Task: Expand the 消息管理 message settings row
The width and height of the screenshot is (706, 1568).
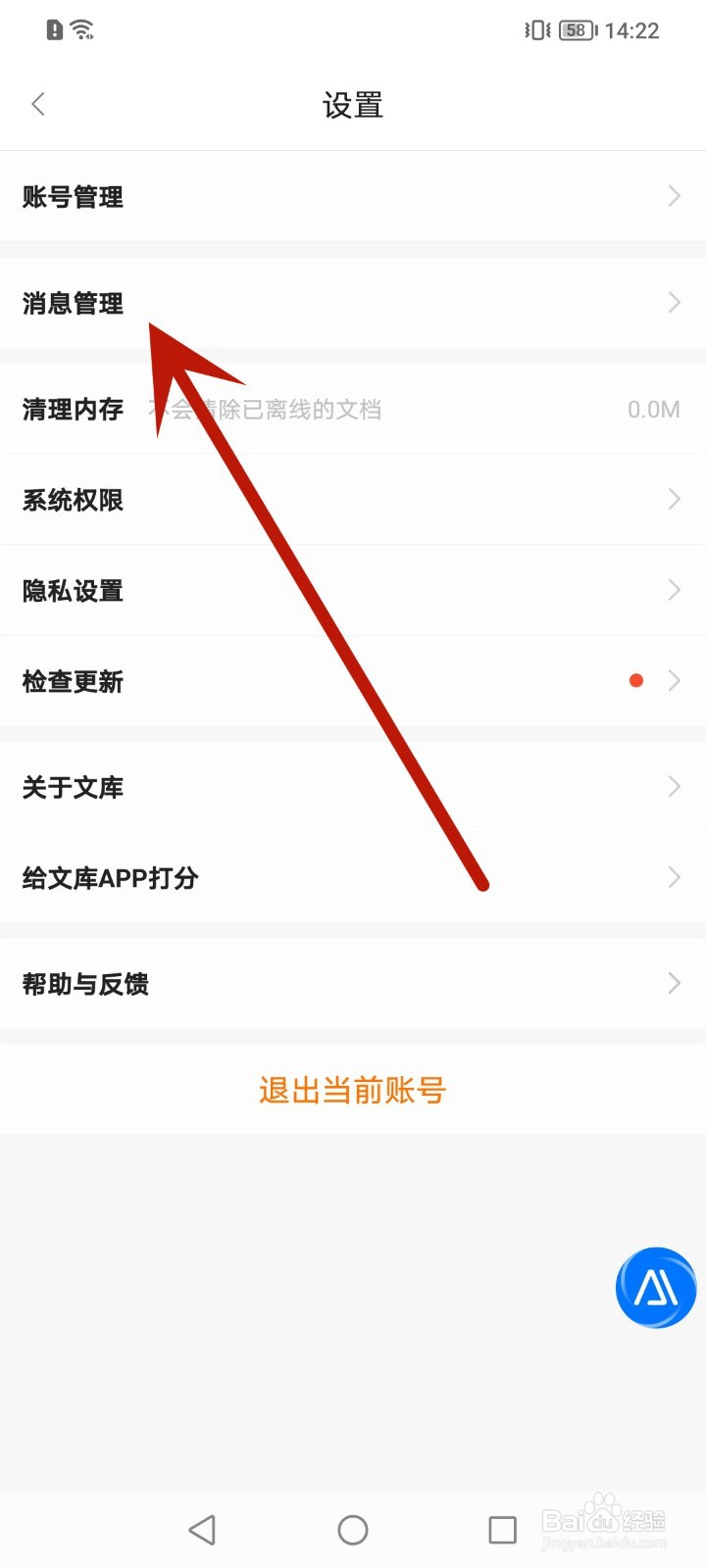Action: tap(353, 303)
